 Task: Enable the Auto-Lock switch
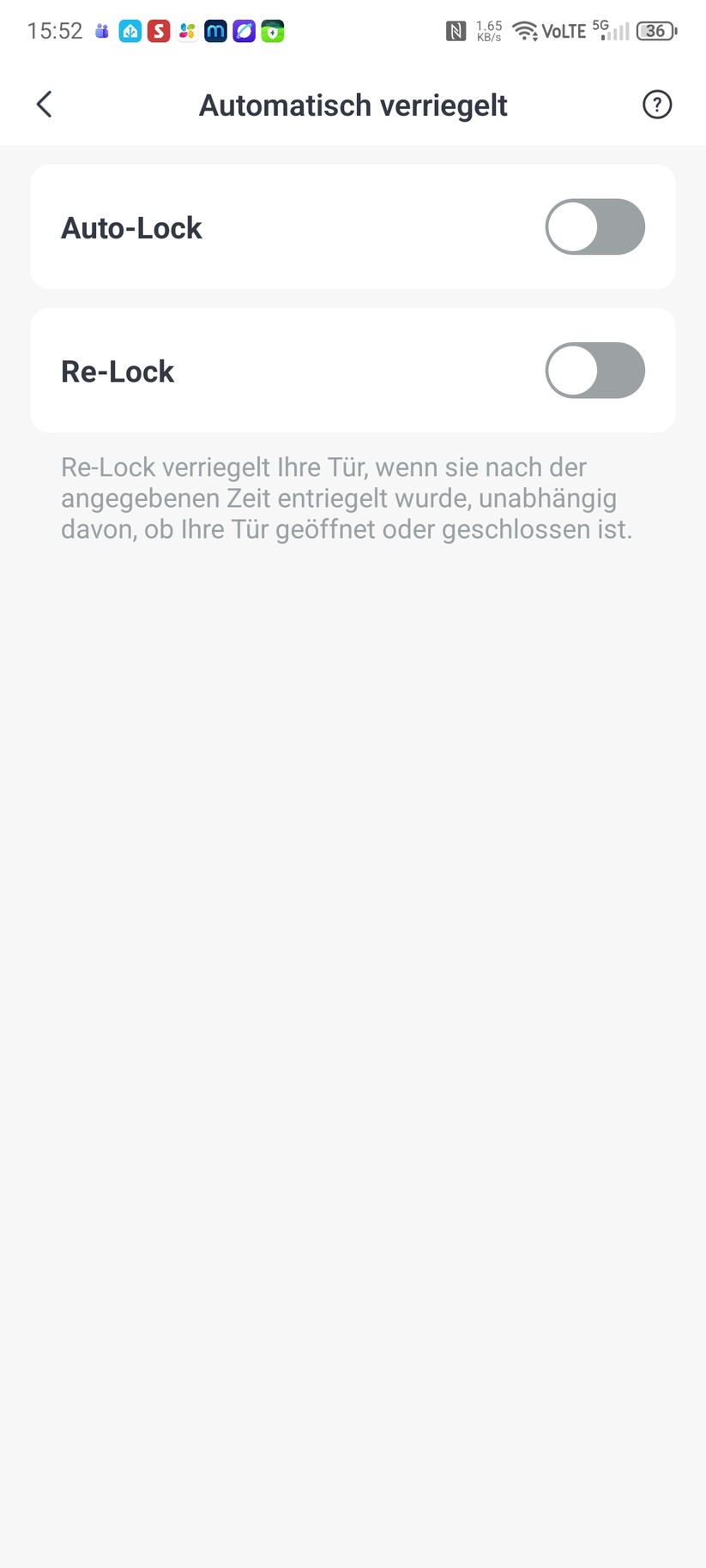point(594,226)
